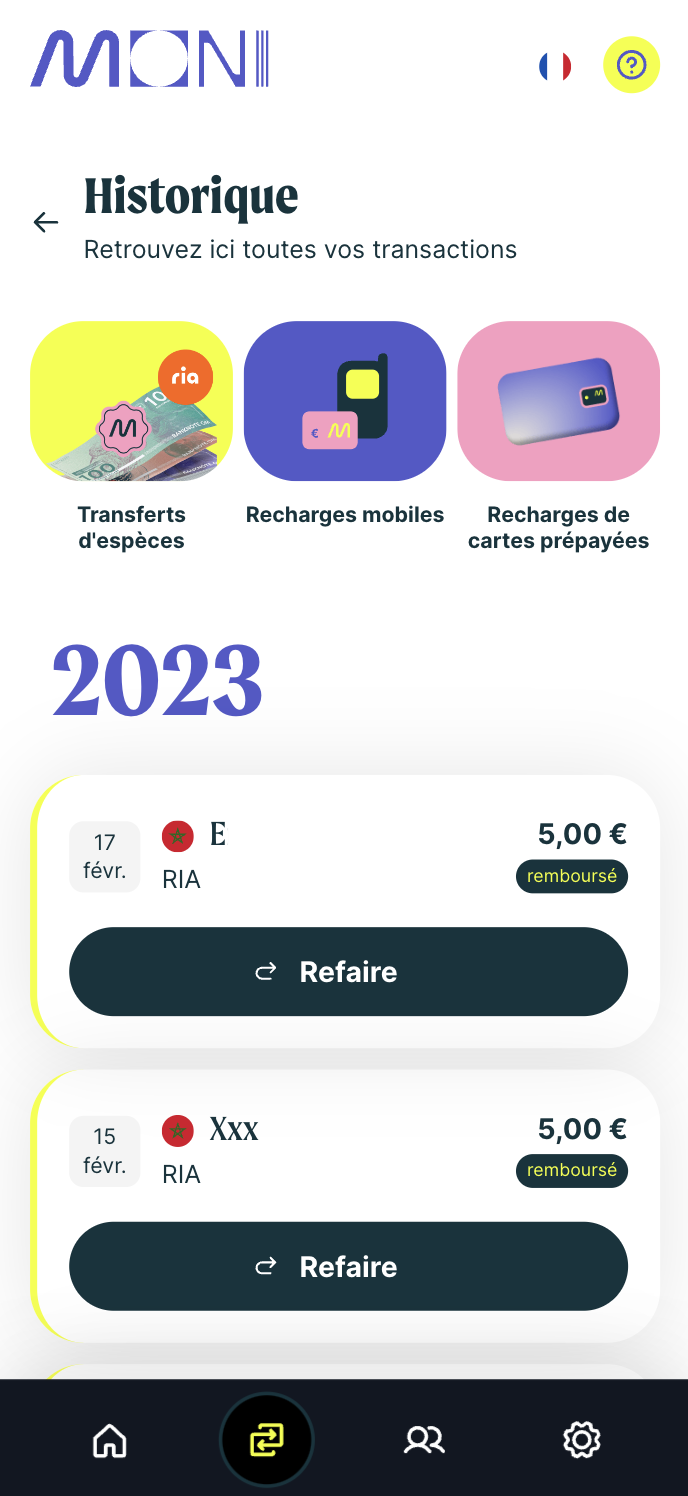
Task: Go back using the arrow beside Historique
Action: (46, 222)
